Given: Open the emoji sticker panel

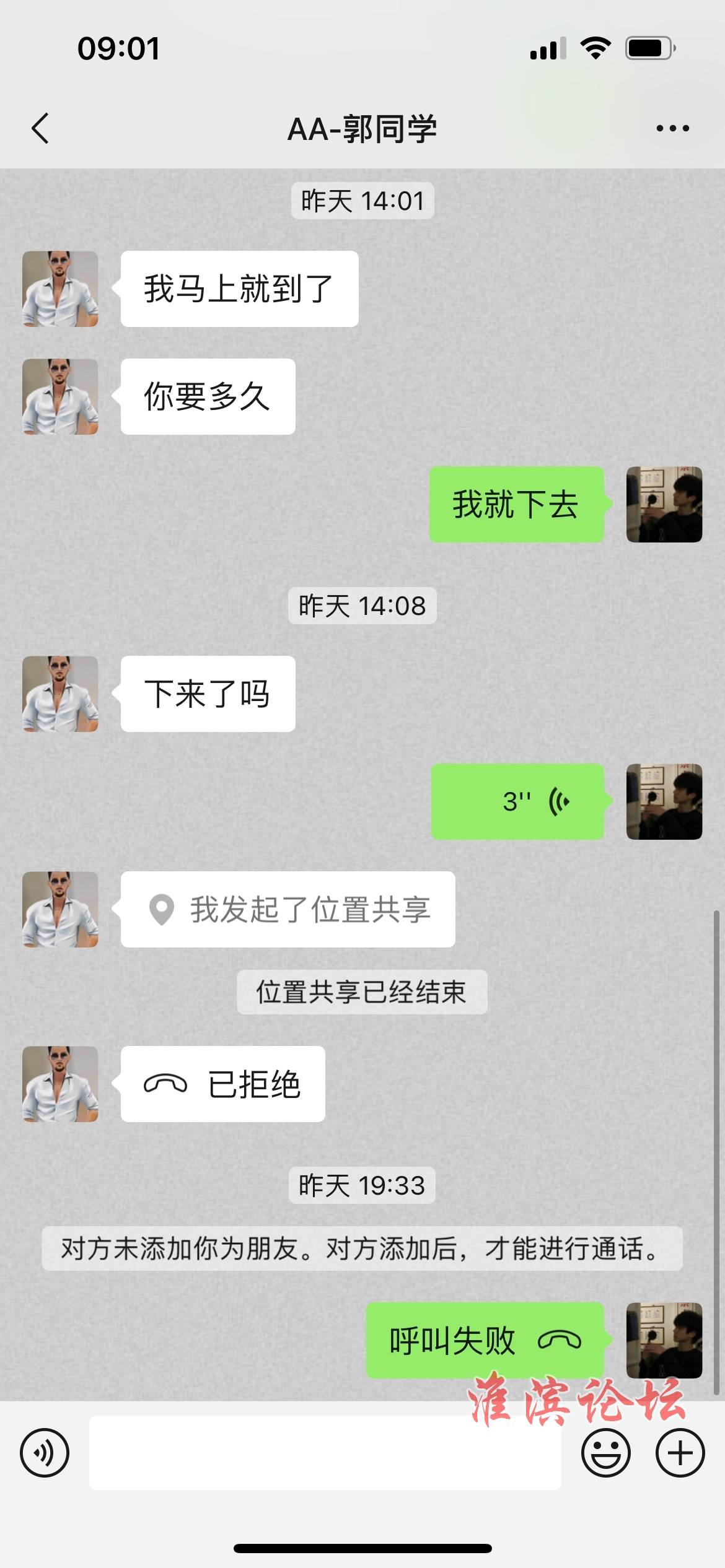Looking at the screenshot, I should [606, 1453].
